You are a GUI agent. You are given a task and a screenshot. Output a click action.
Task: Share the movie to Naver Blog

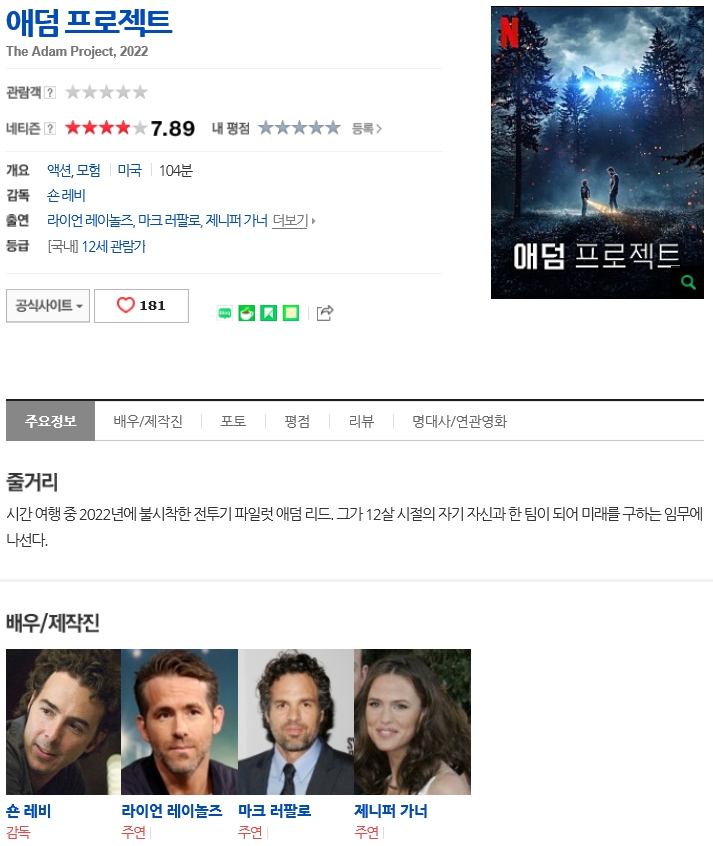225,313
